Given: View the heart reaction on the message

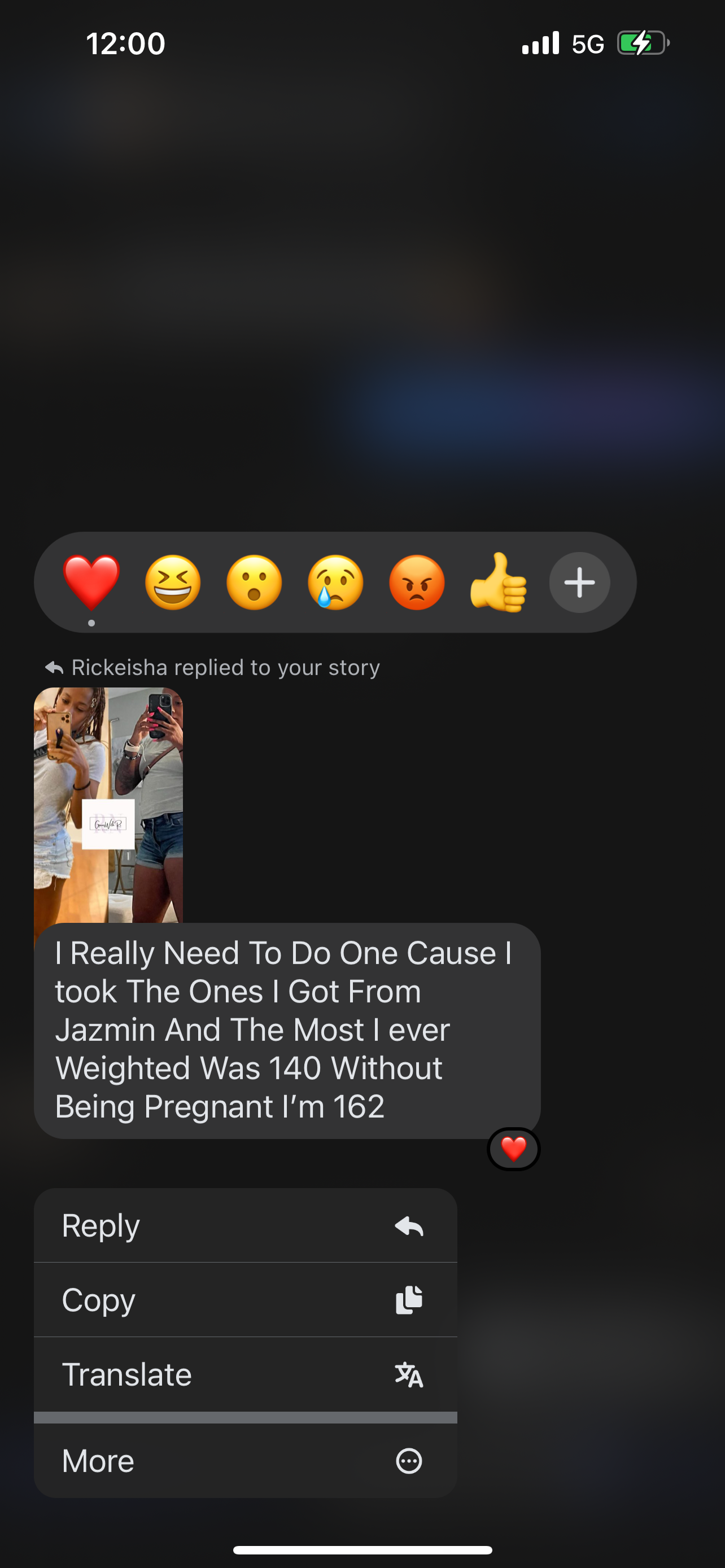Looking at the screenshot, I should click(513, 1149).
